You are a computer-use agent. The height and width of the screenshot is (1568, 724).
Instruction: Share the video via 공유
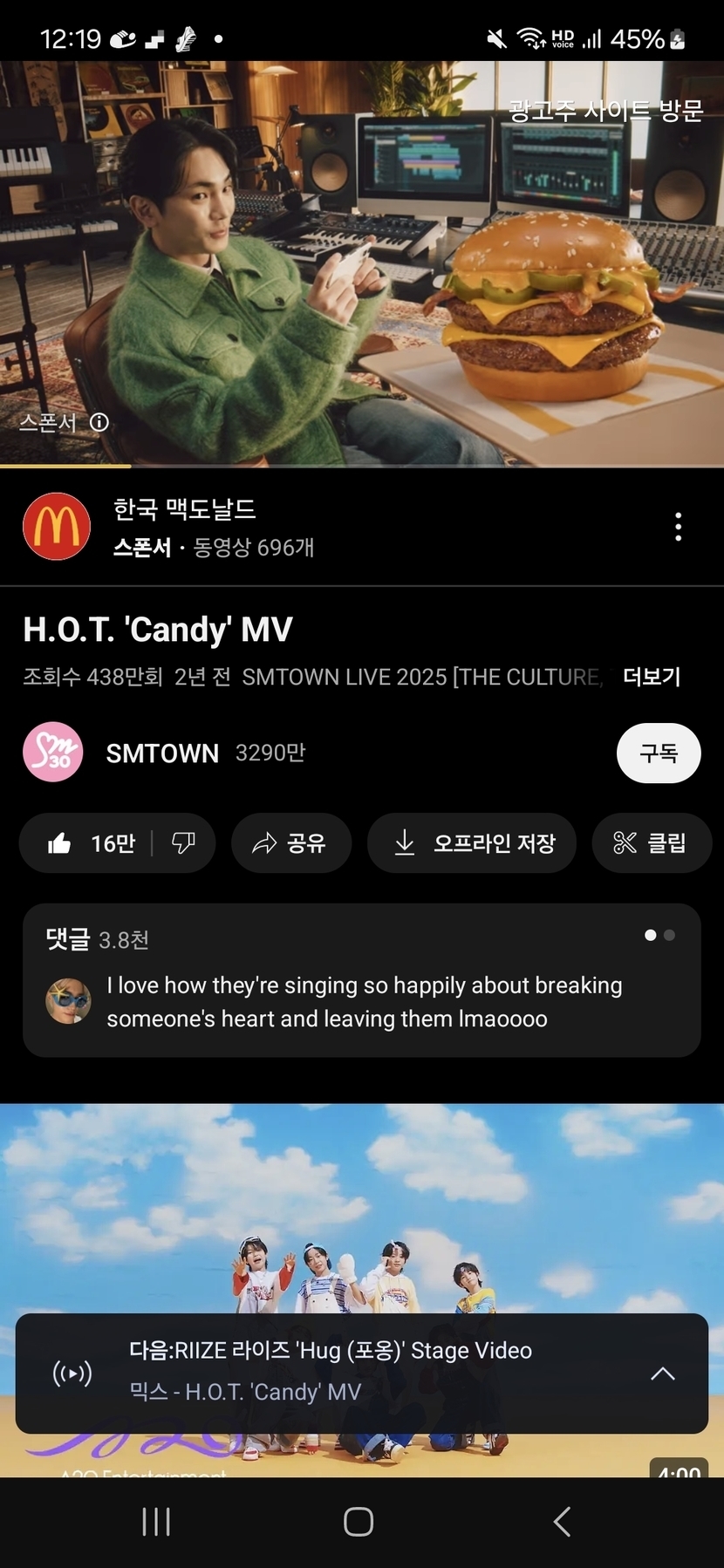(x=290, y=843)
